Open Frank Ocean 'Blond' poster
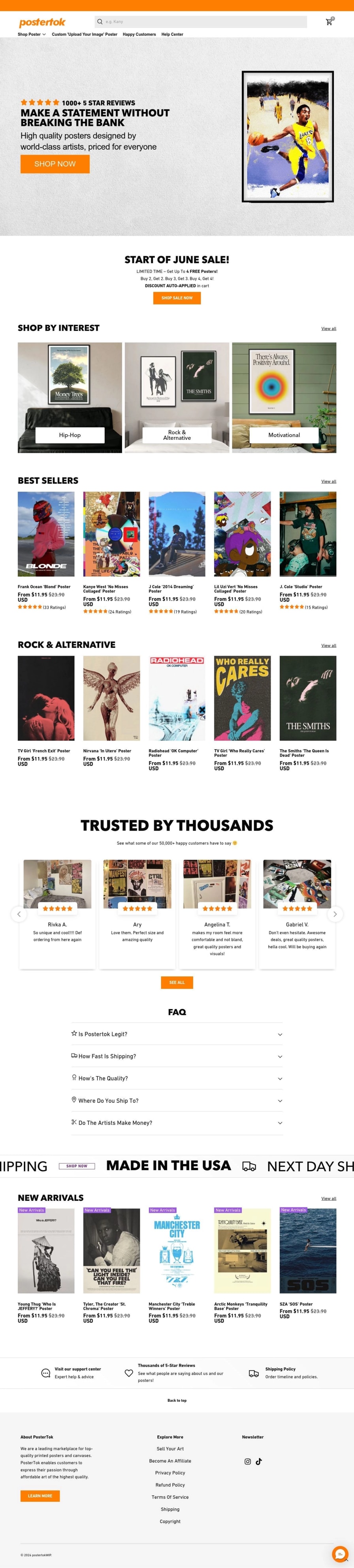The image size is (354, 1568). 46,534
